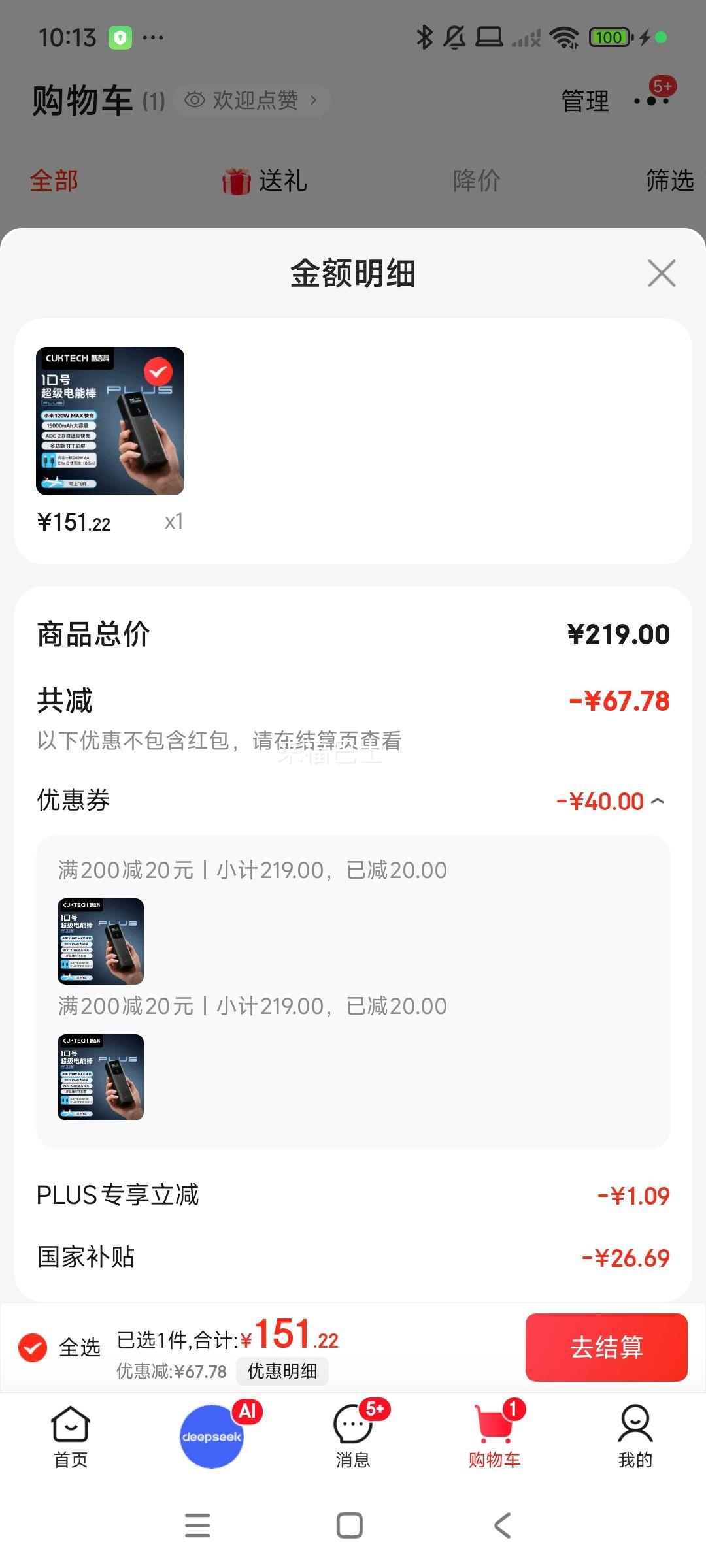The height and width of the screenshot is (1568, 706).
Task: Open the deepseek AI assistant
Action: tap(212, 1436)
